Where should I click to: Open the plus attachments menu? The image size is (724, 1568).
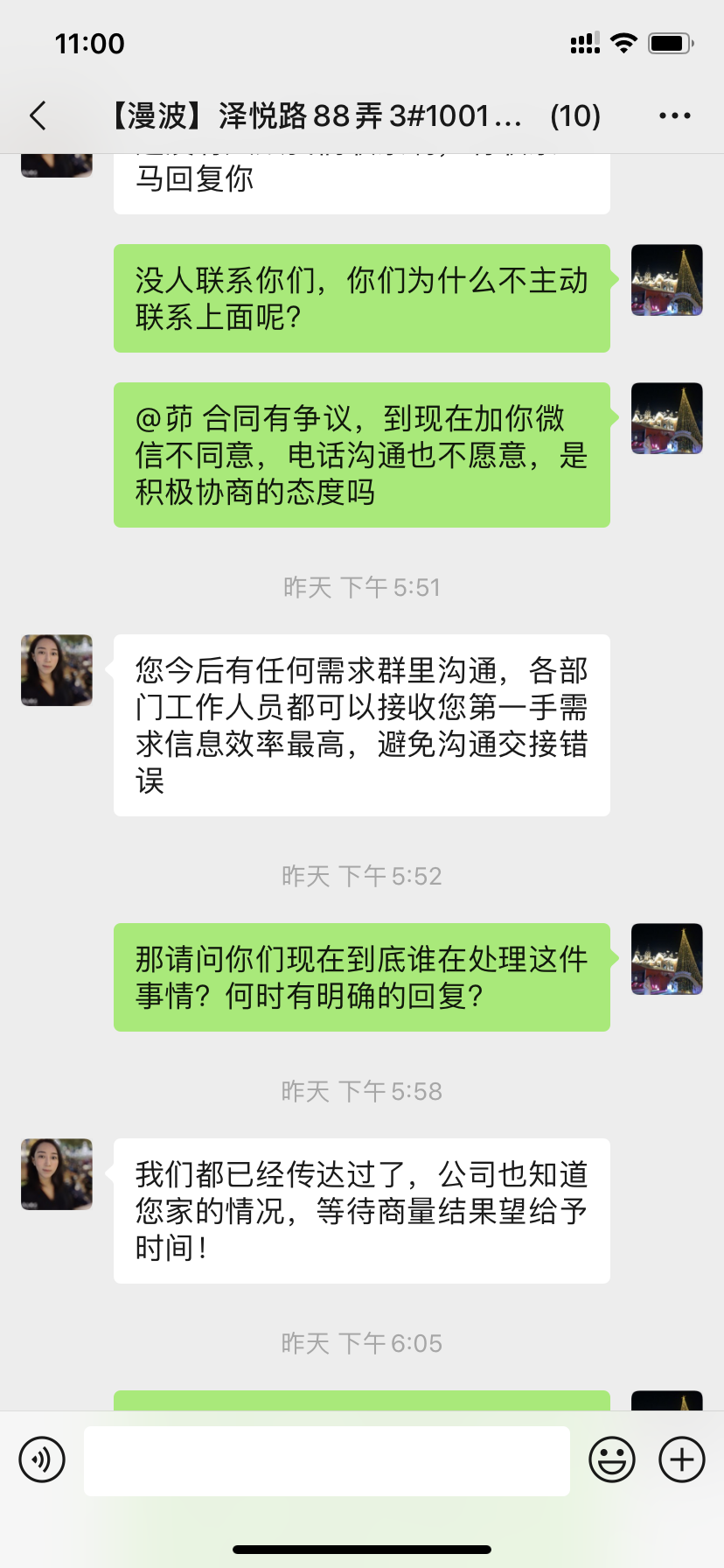pos(682,1459)
